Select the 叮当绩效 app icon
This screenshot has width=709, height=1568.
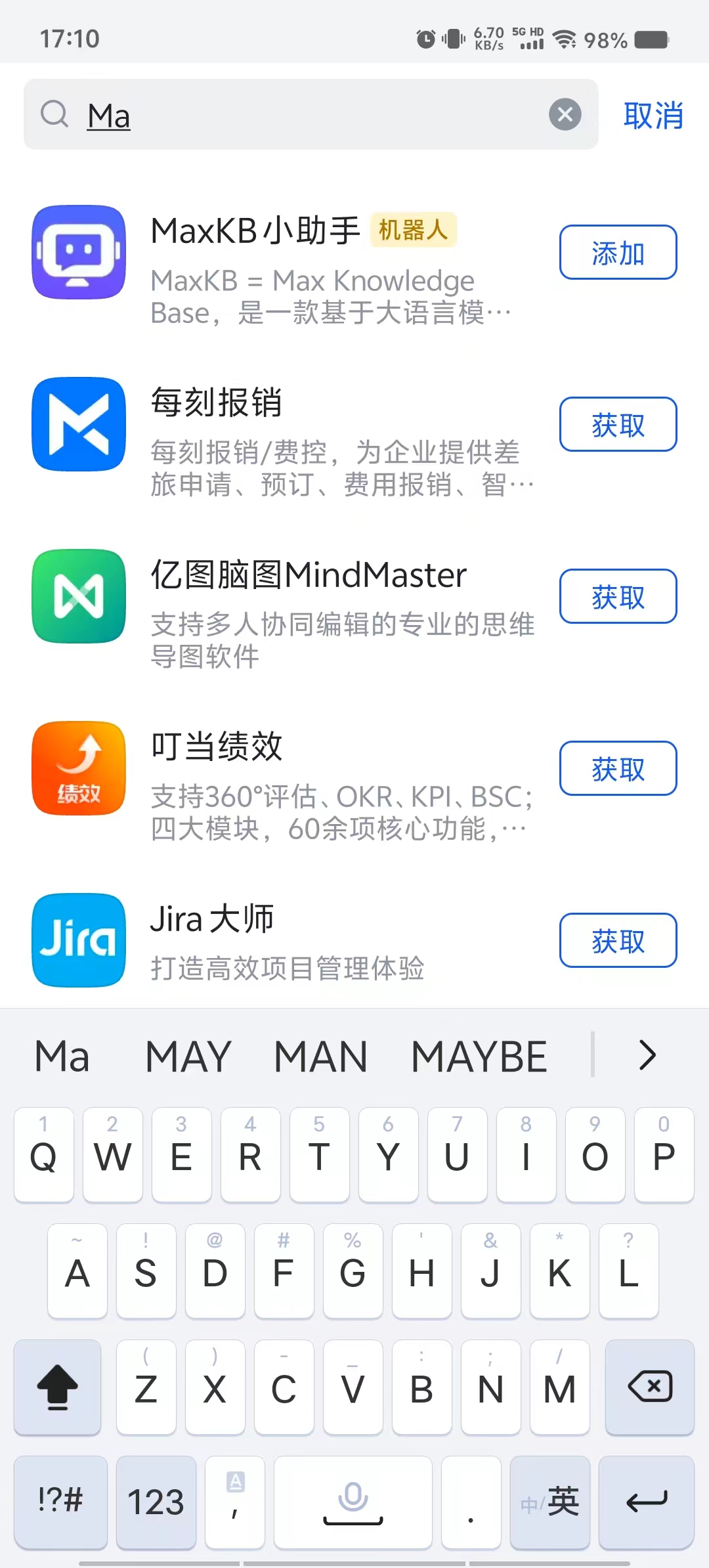pyautogui.click(x=77, y=769)
